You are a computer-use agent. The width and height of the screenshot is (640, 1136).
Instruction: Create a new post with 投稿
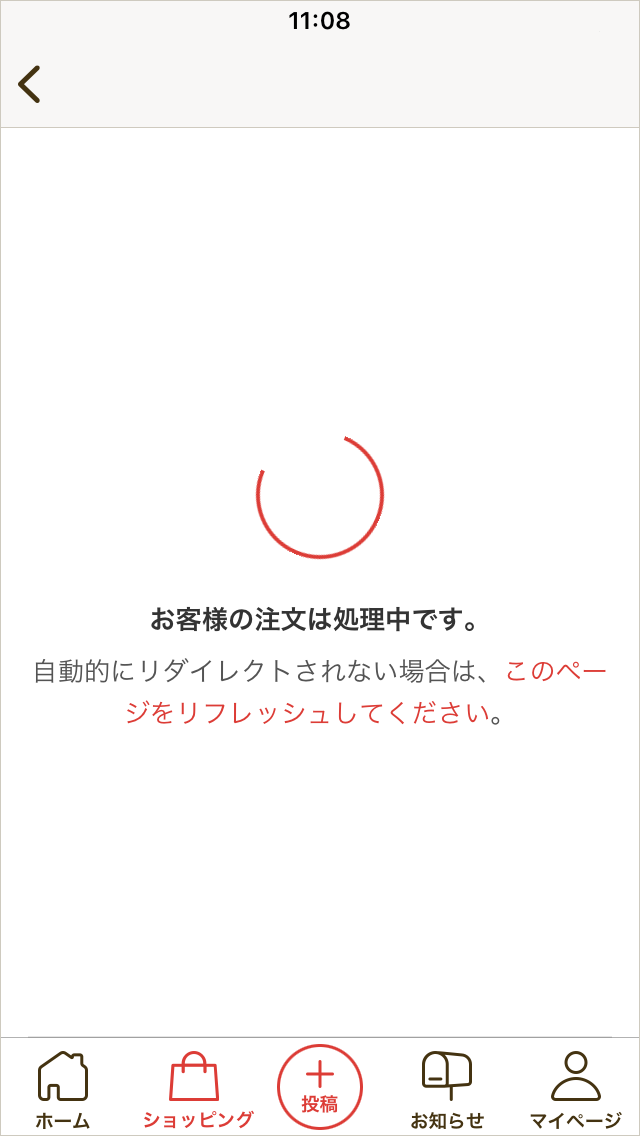pyautogui.click(x=320, y=1087)
